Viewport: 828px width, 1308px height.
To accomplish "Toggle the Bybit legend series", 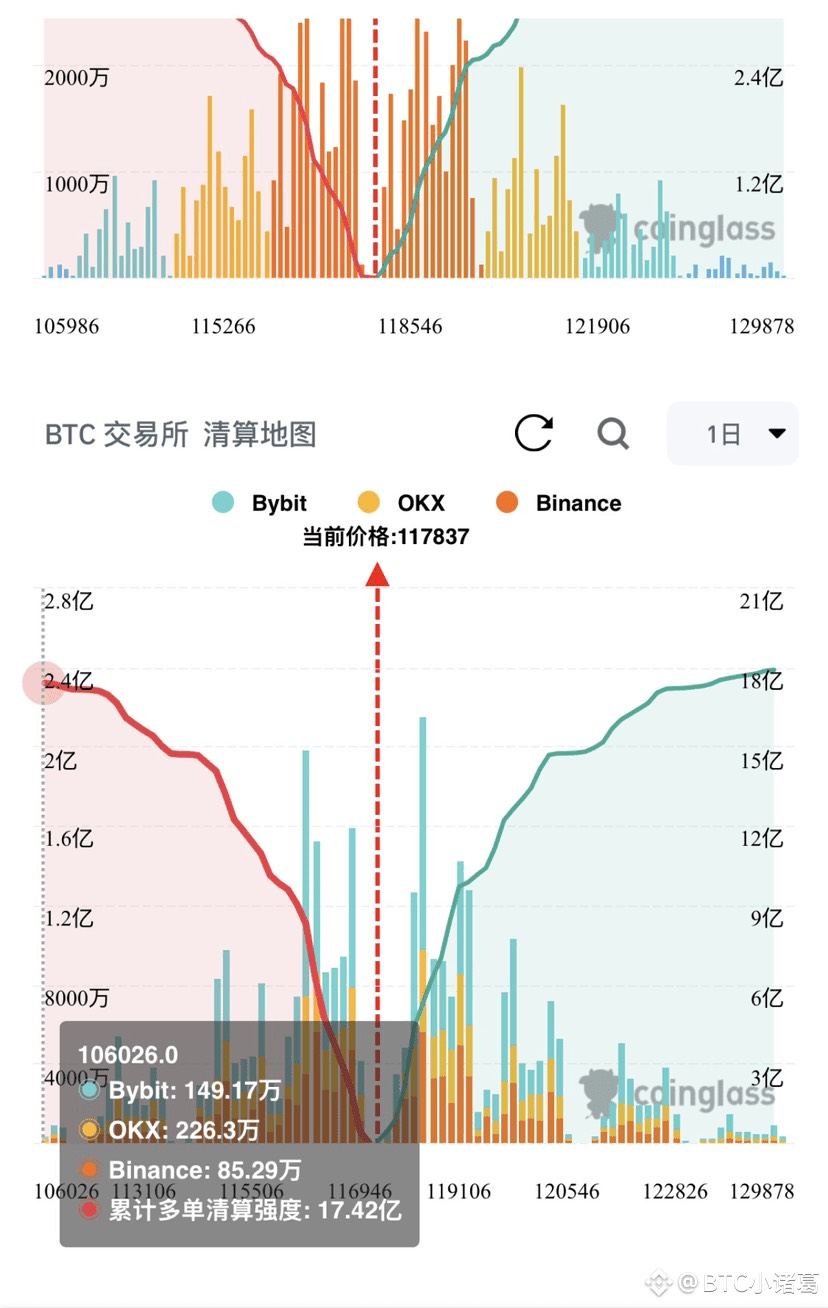I will point(261,503).
